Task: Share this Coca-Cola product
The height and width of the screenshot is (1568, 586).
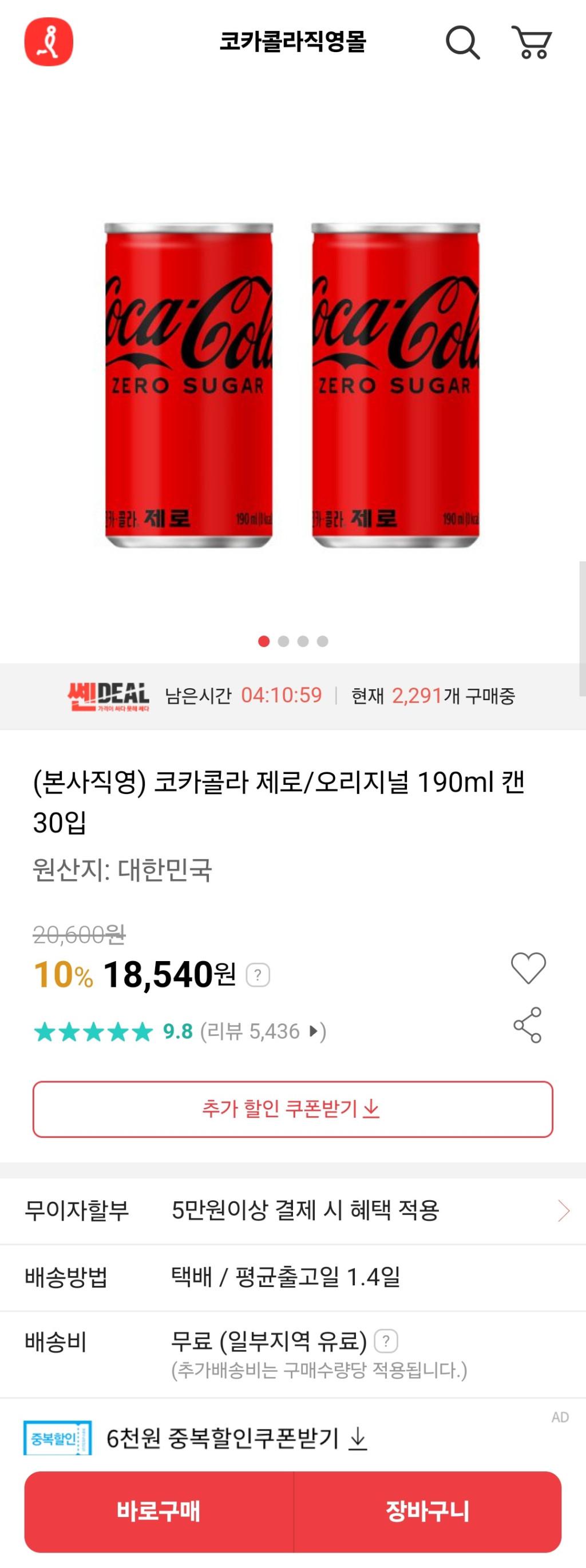Action: point(528,1025)
